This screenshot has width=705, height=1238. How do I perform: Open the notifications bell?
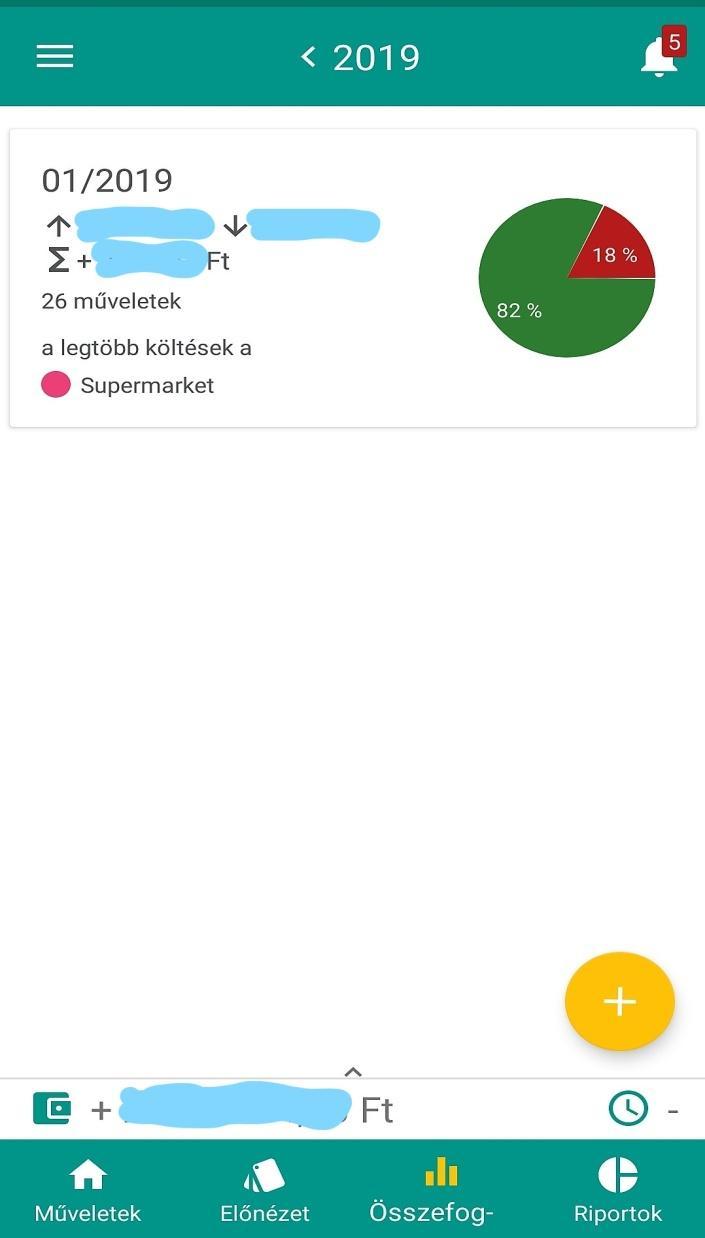click(x=660, y=54)
